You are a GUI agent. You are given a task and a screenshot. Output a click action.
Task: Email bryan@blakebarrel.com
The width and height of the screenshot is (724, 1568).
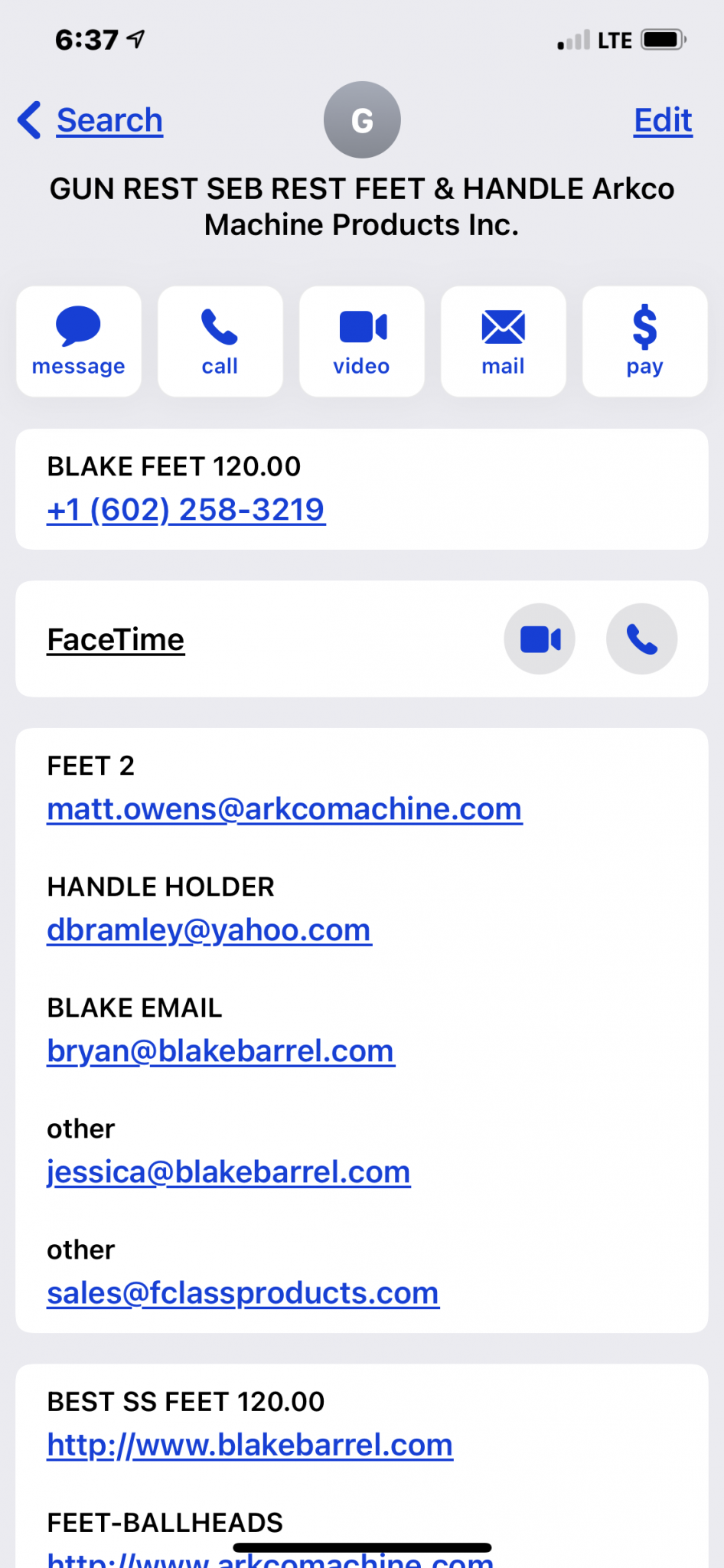[x=220, y=1050]
